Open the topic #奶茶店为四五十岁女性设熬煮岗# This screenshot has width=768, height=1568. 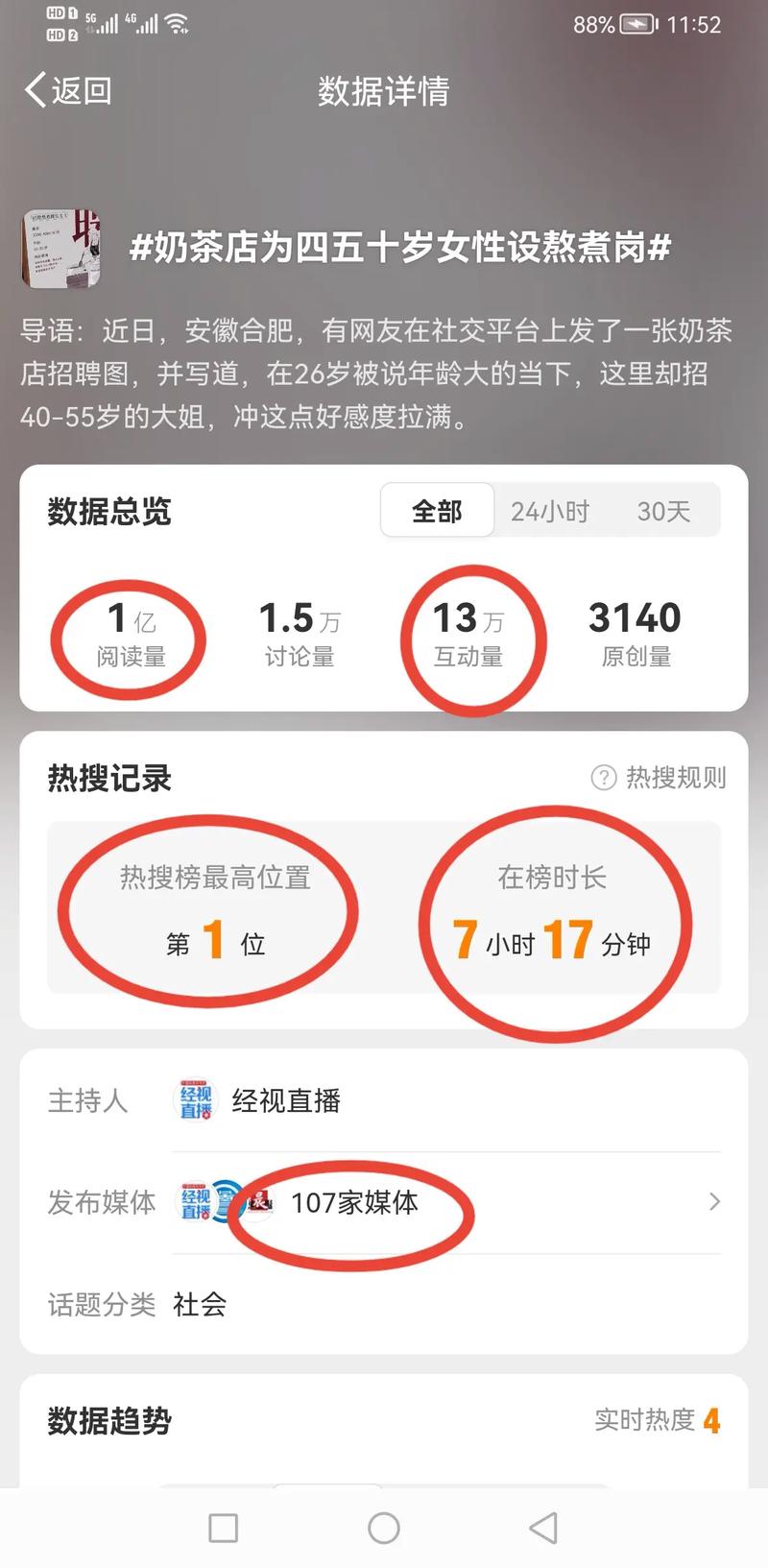(400, 248)
